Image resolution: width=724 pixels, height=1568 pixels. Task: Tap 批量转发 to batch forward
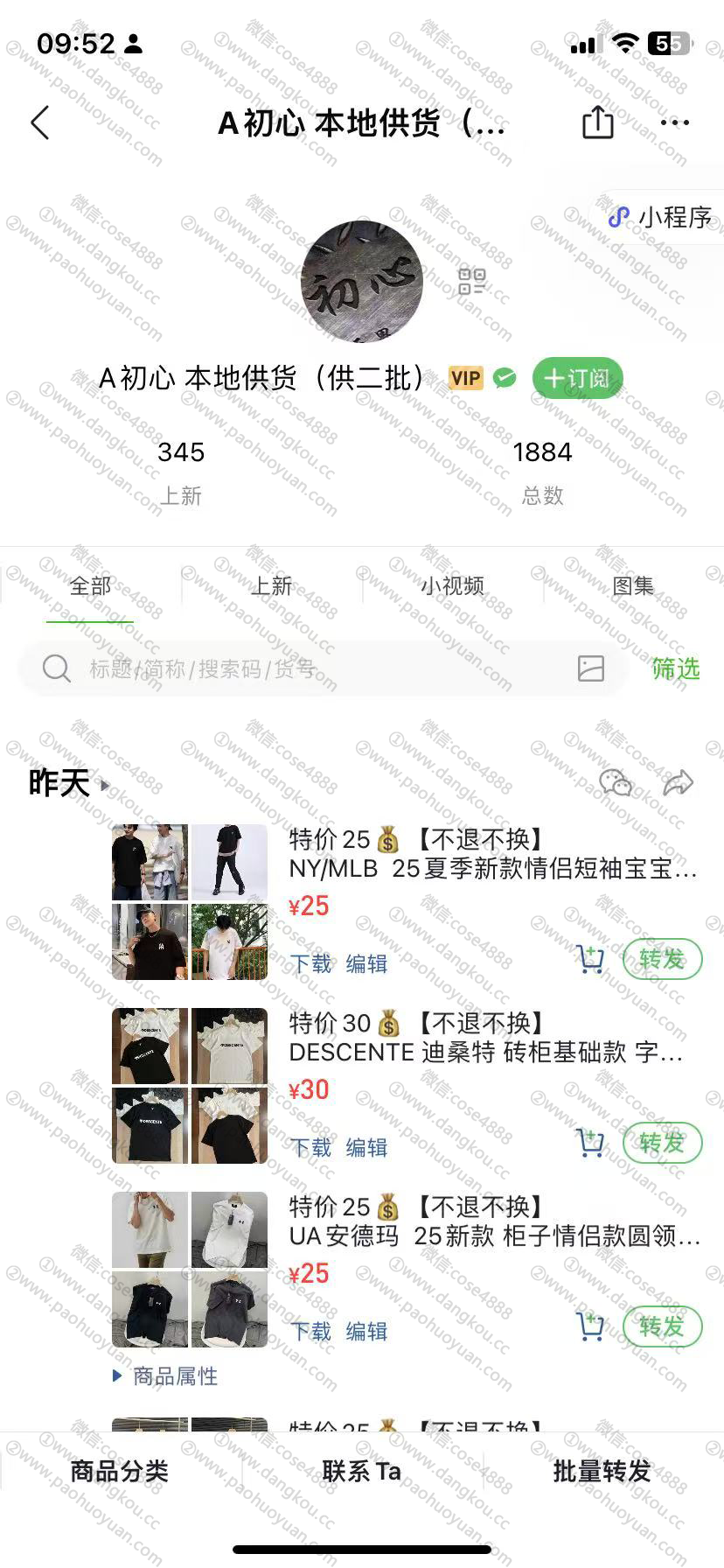coord(602,1471)
